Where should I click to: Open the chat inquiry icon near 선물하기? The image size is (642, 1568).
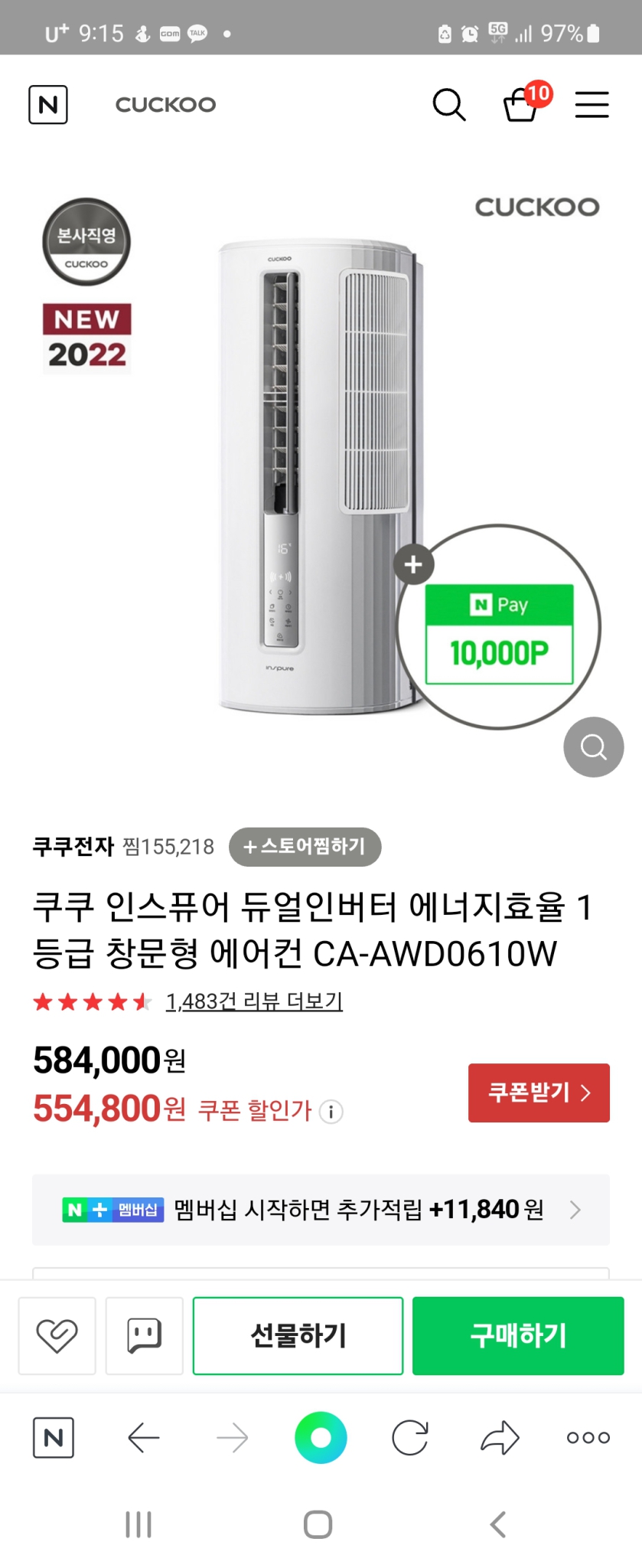(x=144, y=1335)
